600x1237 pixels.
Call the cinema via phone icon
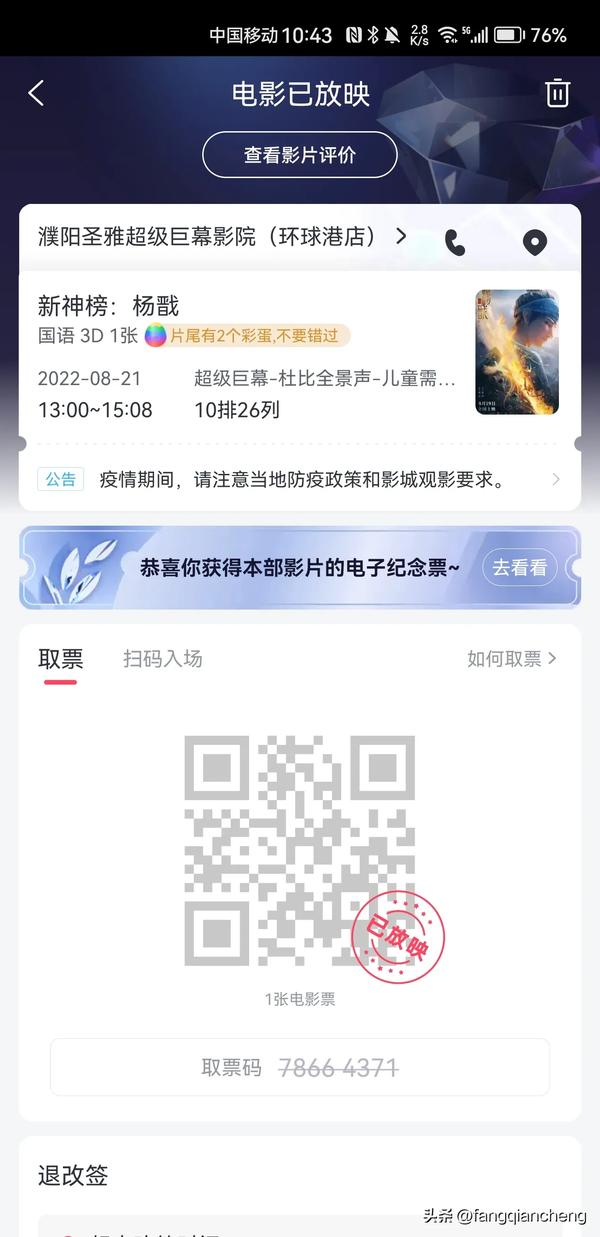point(455,243)
